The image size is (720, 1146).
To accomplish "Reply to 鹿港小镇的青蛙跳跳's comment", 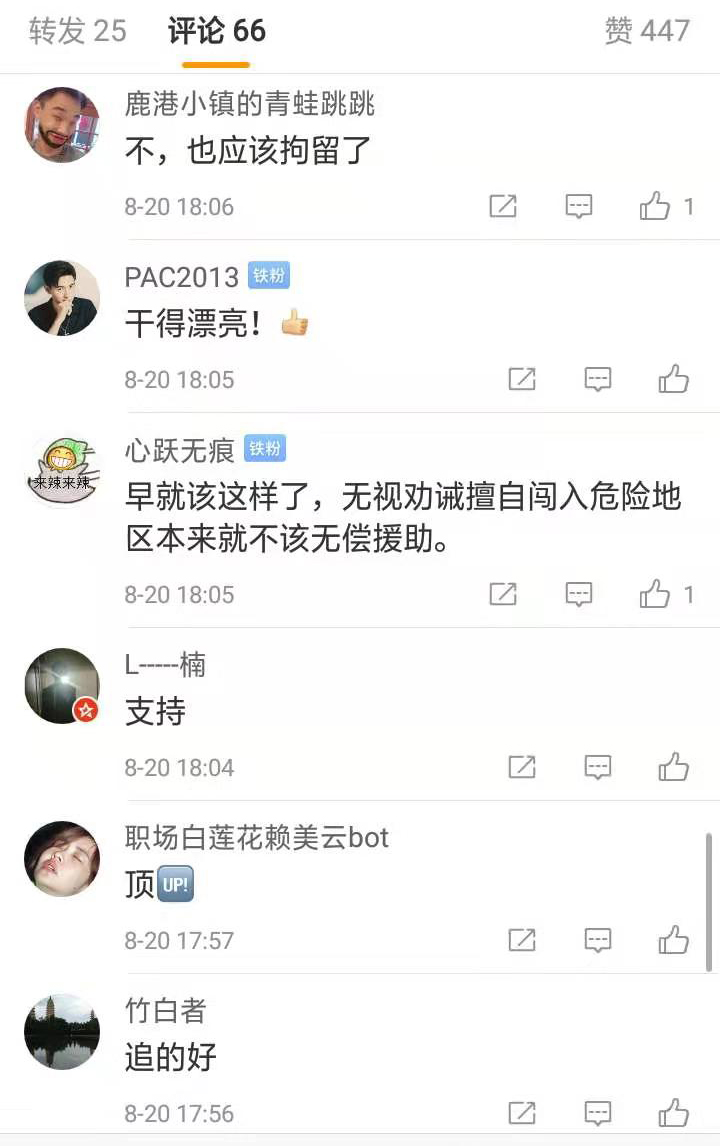I will (x=579, y=207).
